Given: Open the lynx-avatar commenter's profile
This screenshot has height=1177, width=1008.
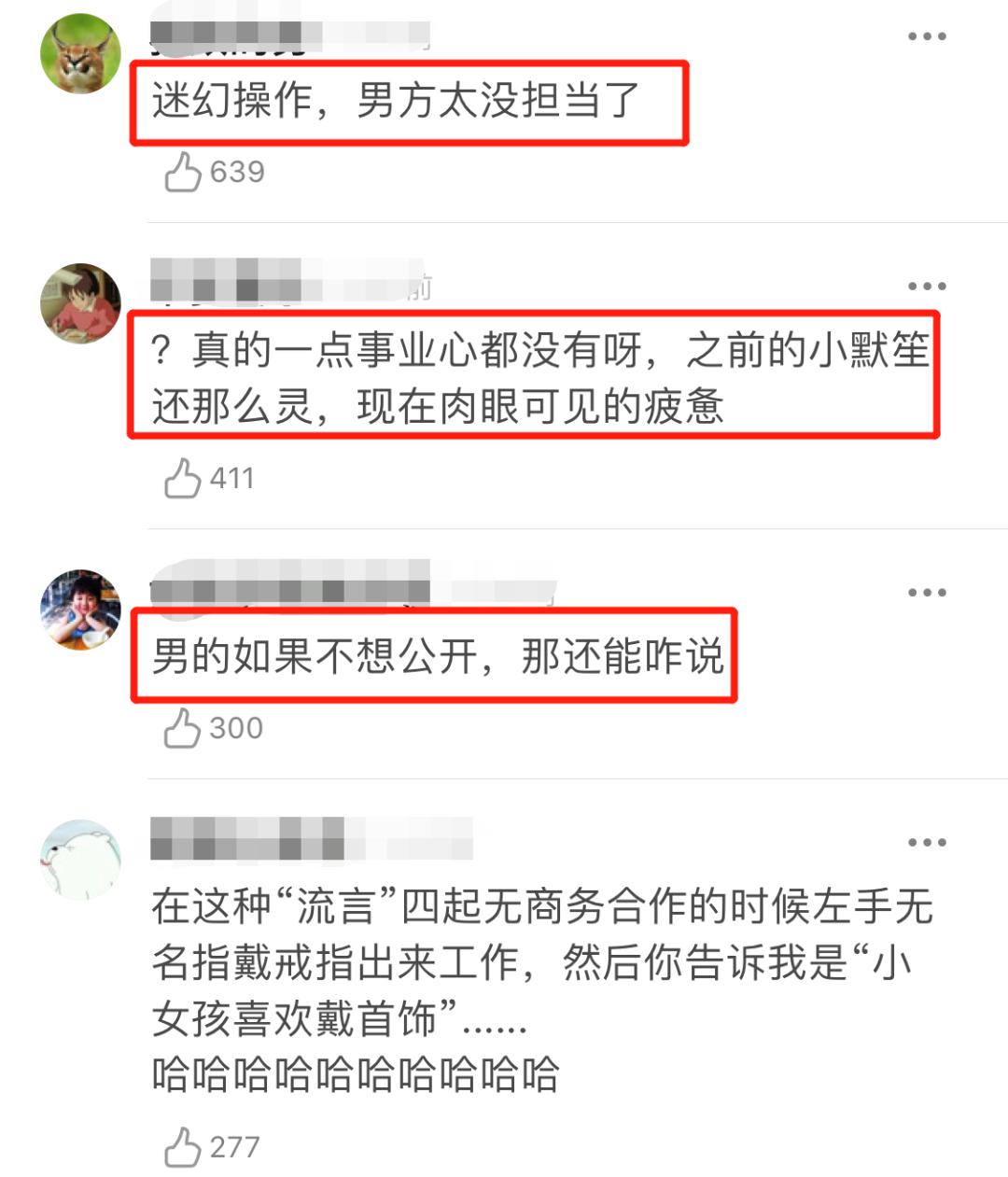Looking at the screenshot, I should [81, 53].
